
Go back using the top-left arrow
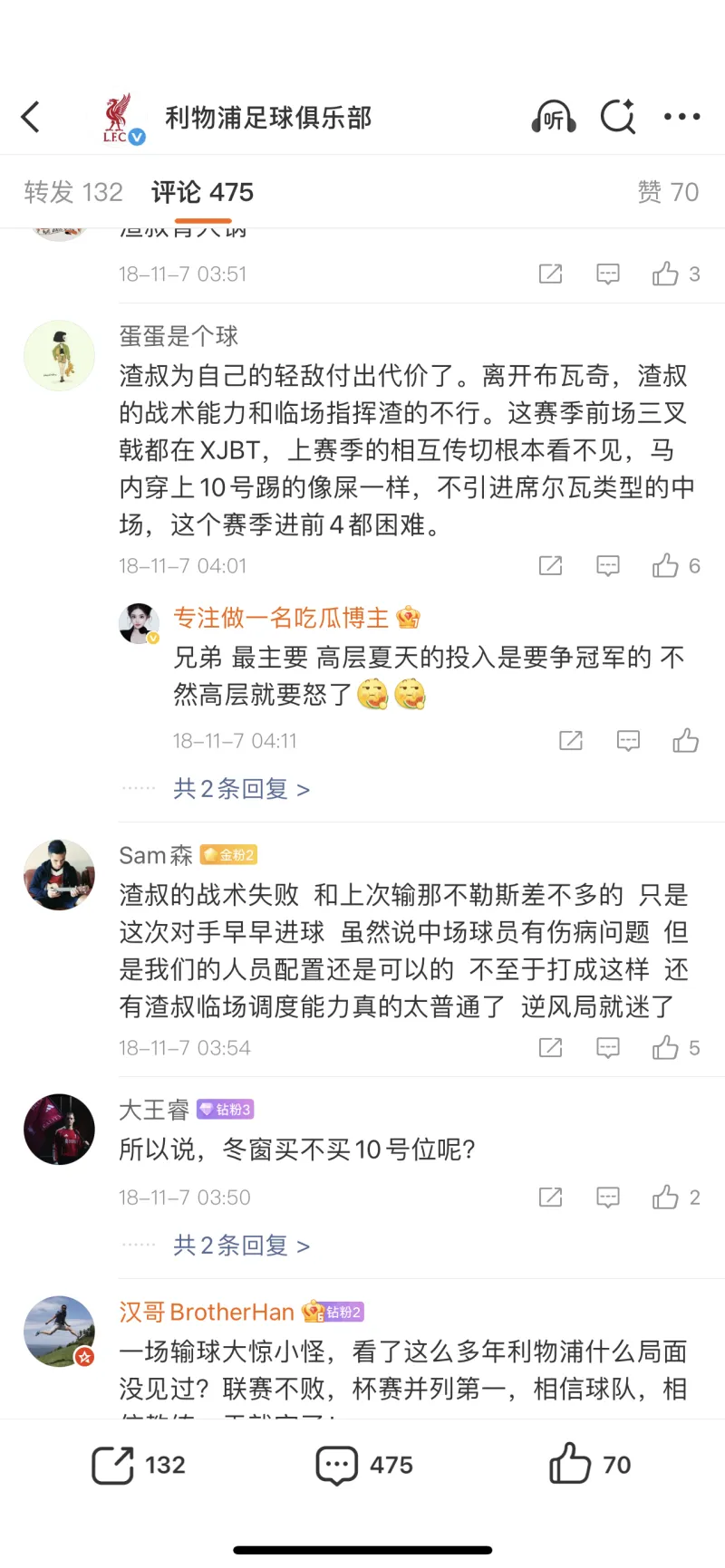[x=31, y=117]
